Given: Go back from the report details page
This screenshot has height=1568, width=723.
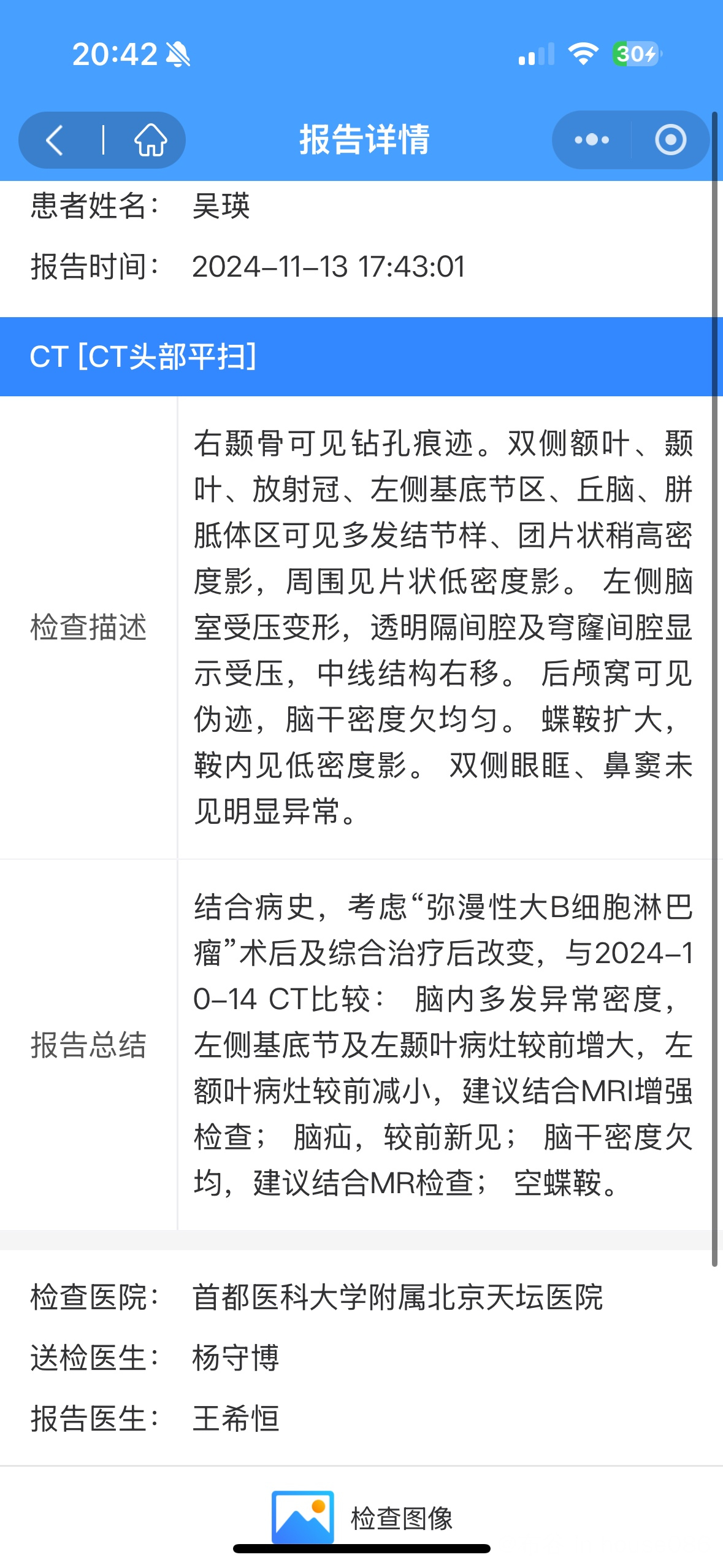Looking at the screenshot, I should click(55, 140).
